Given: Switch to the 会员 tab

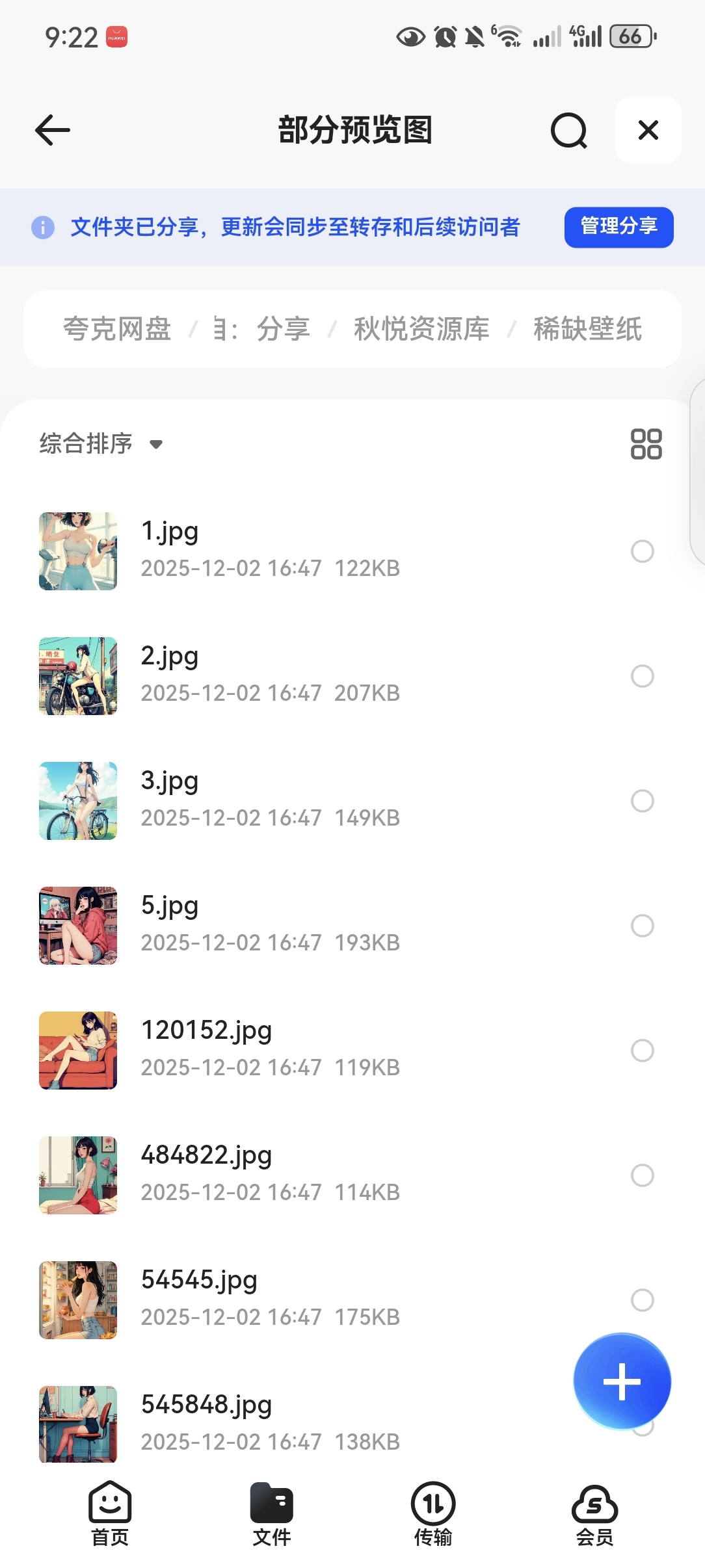Looking at the screenshot, I should pyautogui.click(x=594, y=1513).
